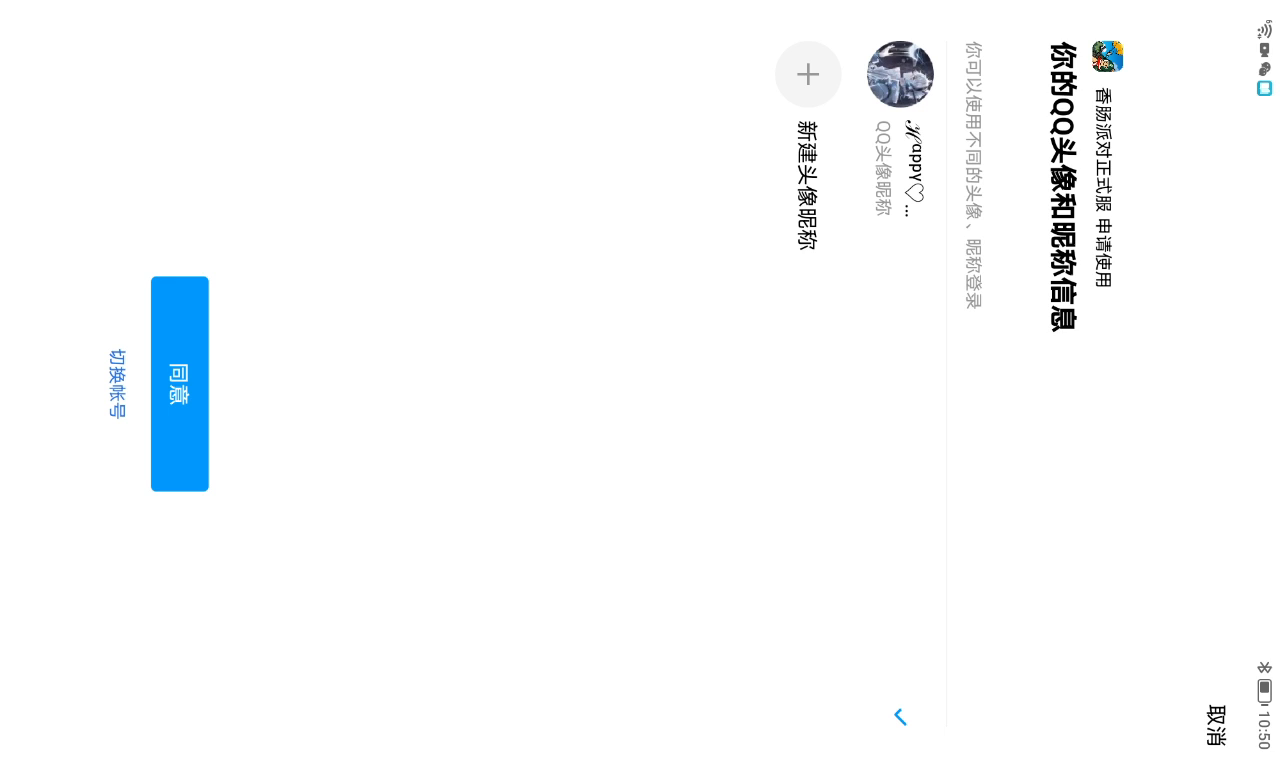Viewport: 1280px width, 768px height.
Task: Tap 取消 to cancel authorization
Action: [x=1216, y=725]
